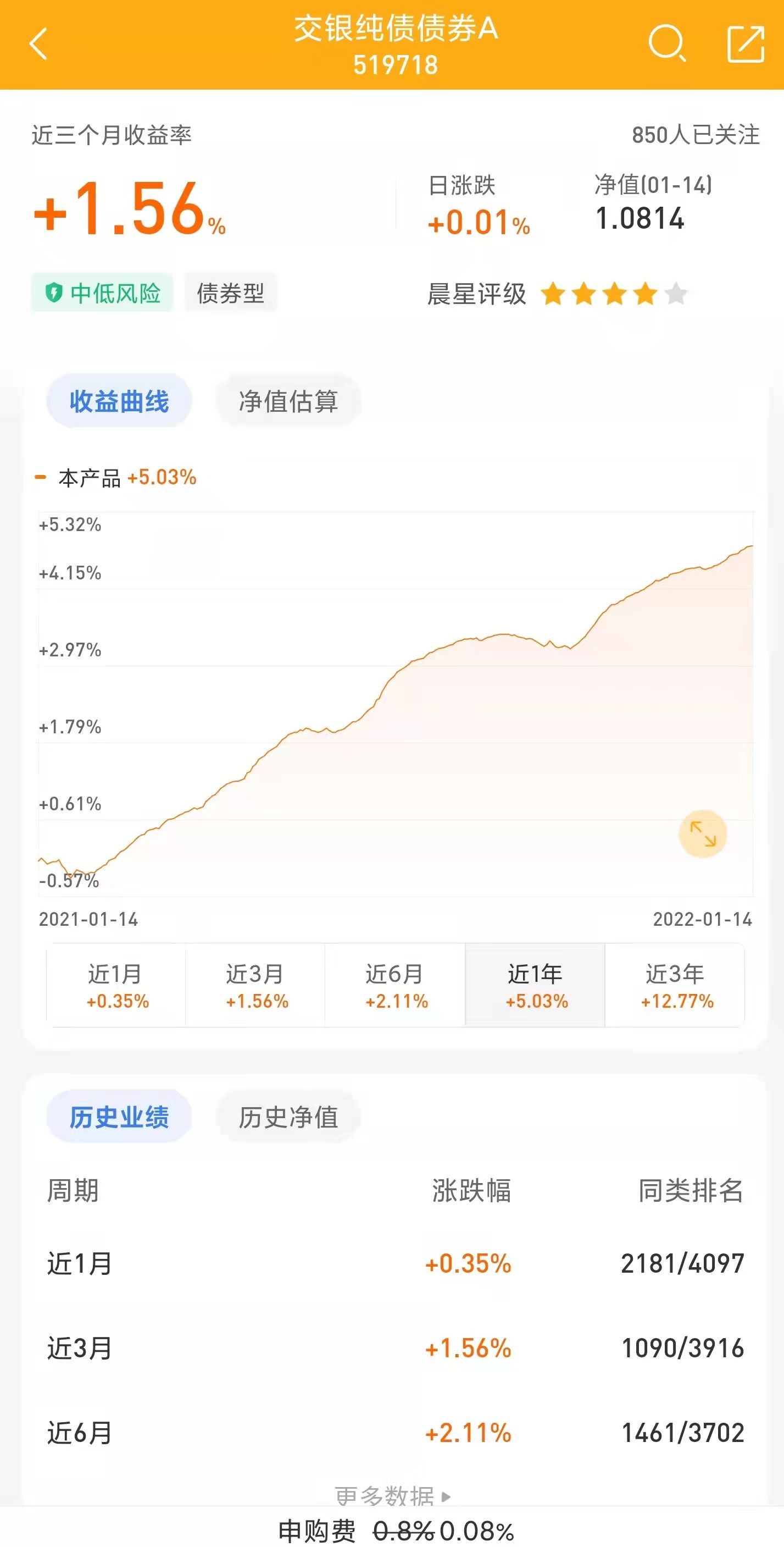784x1547 pixels.
Task: Click the 850人已关注 follower count
Action: pyautogui.click(x=696, y=136)
